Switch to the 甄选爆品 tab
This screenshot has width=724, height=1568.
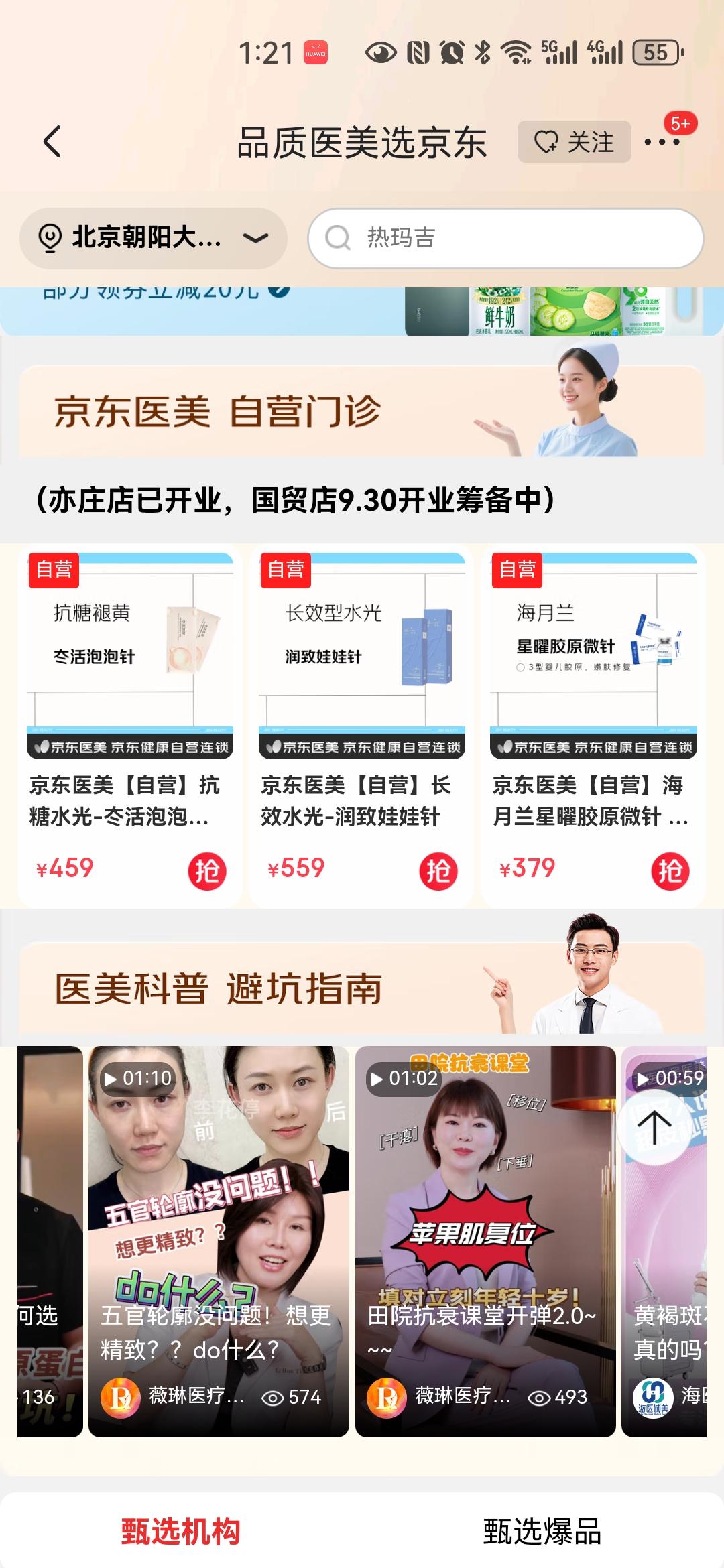(x=542, y=1532)
